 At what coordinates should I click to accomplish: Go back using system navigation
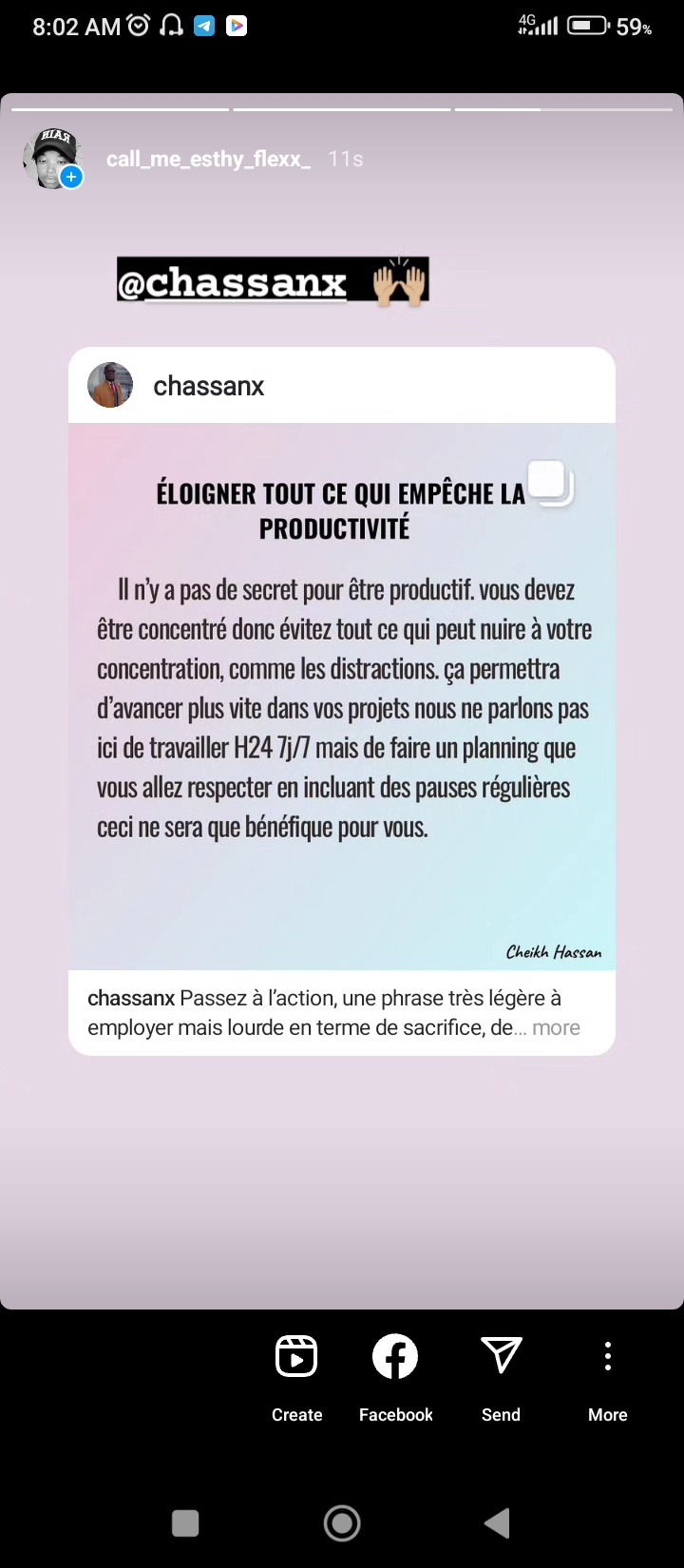[497, 1523]
